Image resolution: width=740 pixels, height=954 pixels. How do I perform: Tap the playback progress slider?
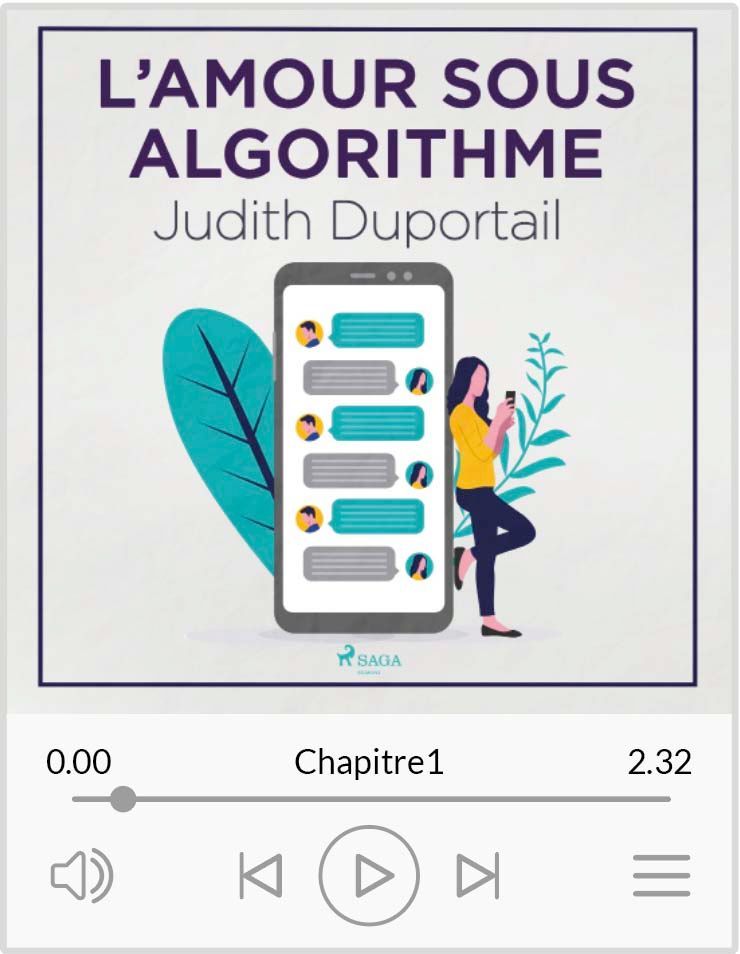pyautogui.click(x=372, y=799)
